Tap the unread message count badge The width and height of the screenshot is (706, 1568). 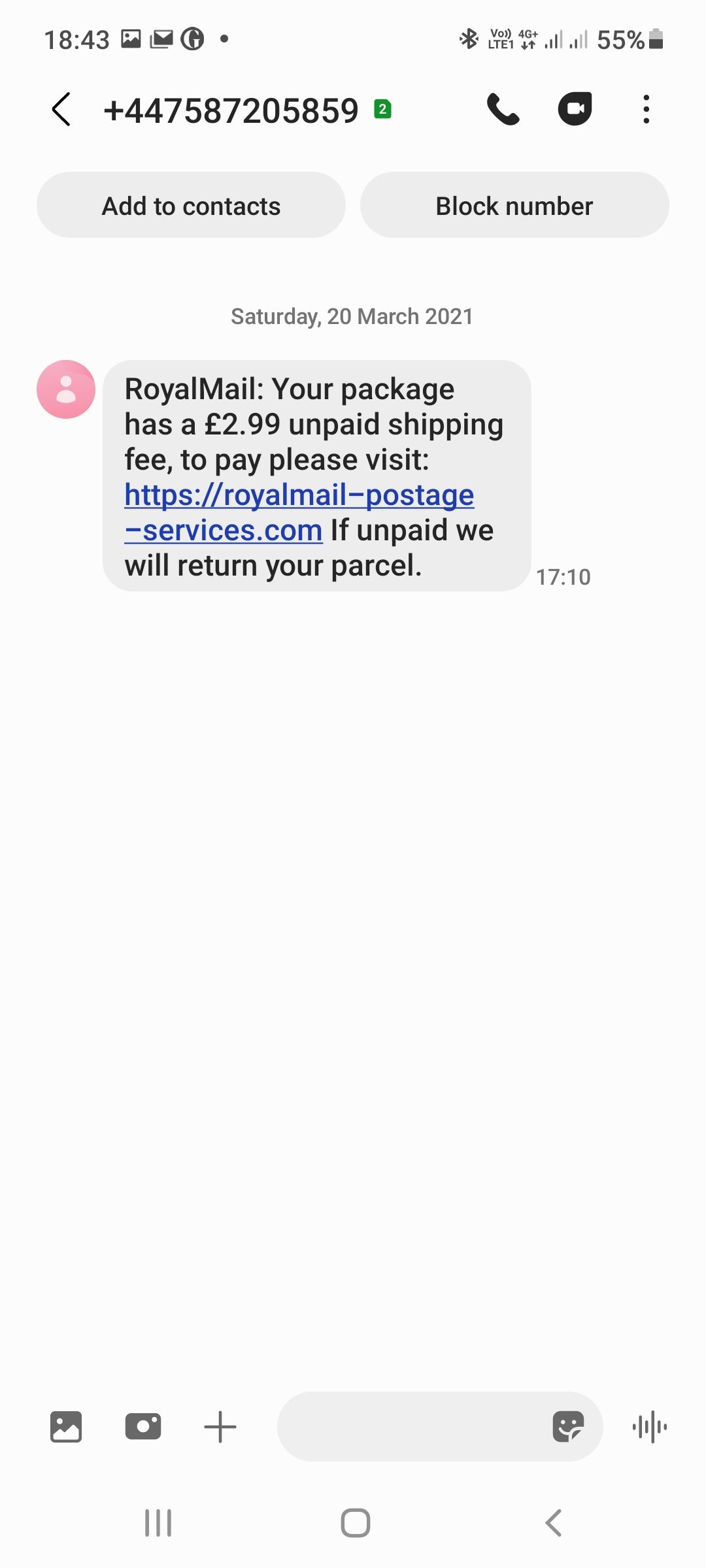[x=382, y=108]
